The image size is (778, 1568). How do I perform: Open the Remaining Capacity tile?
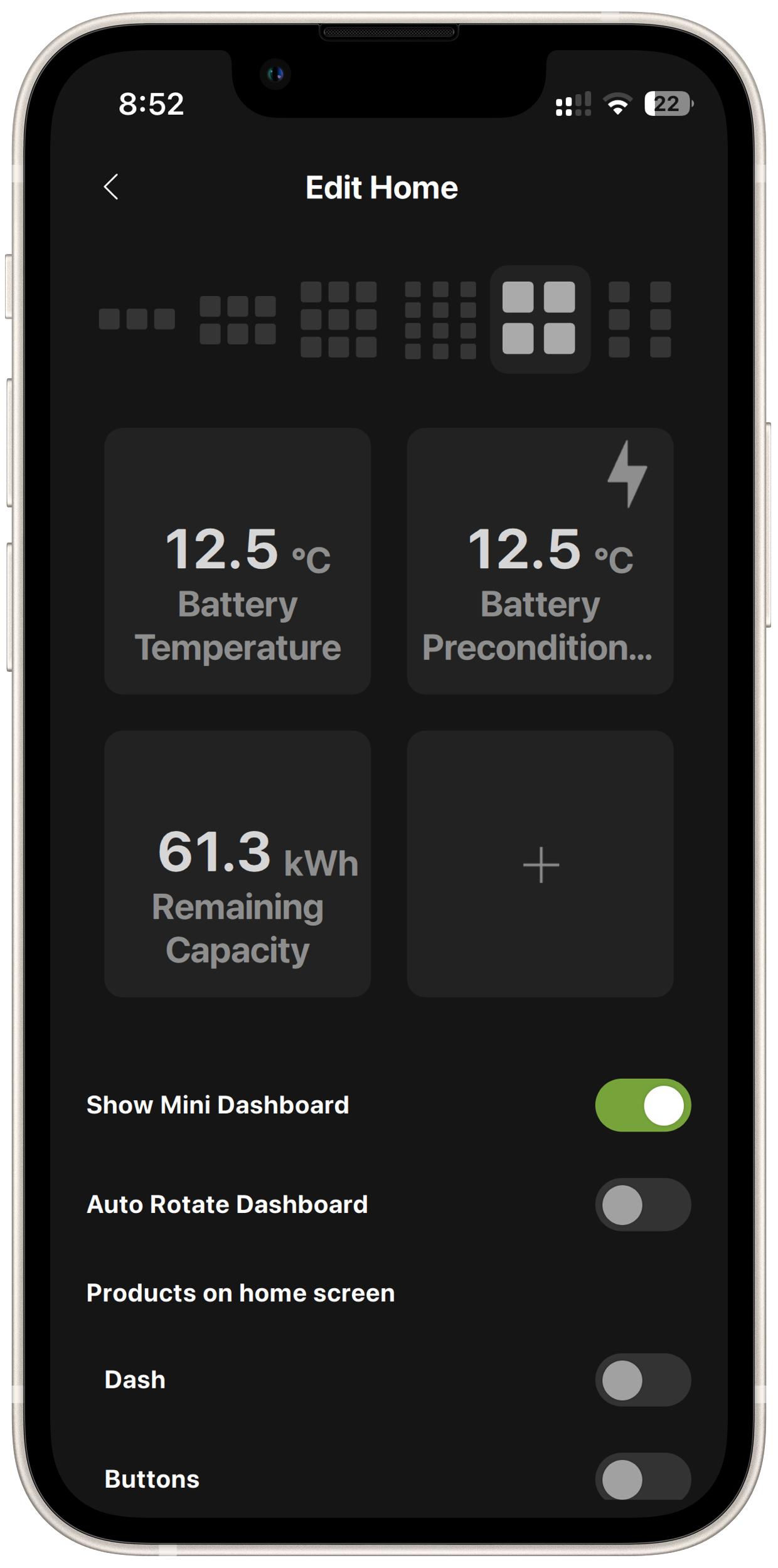click(x=238, y=864)
